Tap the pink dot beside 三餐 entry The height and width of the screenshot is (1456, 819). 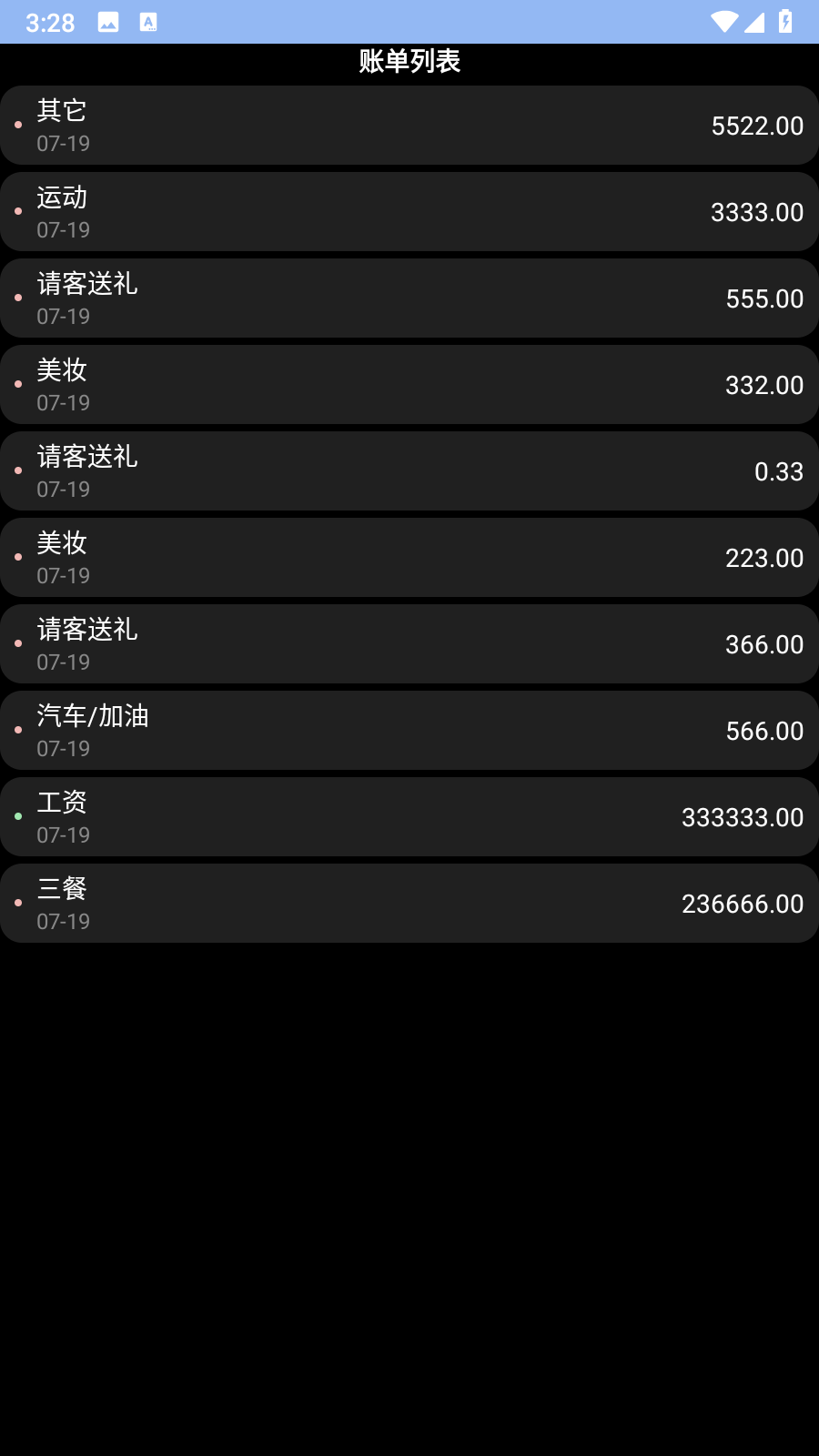click(17, 903)
